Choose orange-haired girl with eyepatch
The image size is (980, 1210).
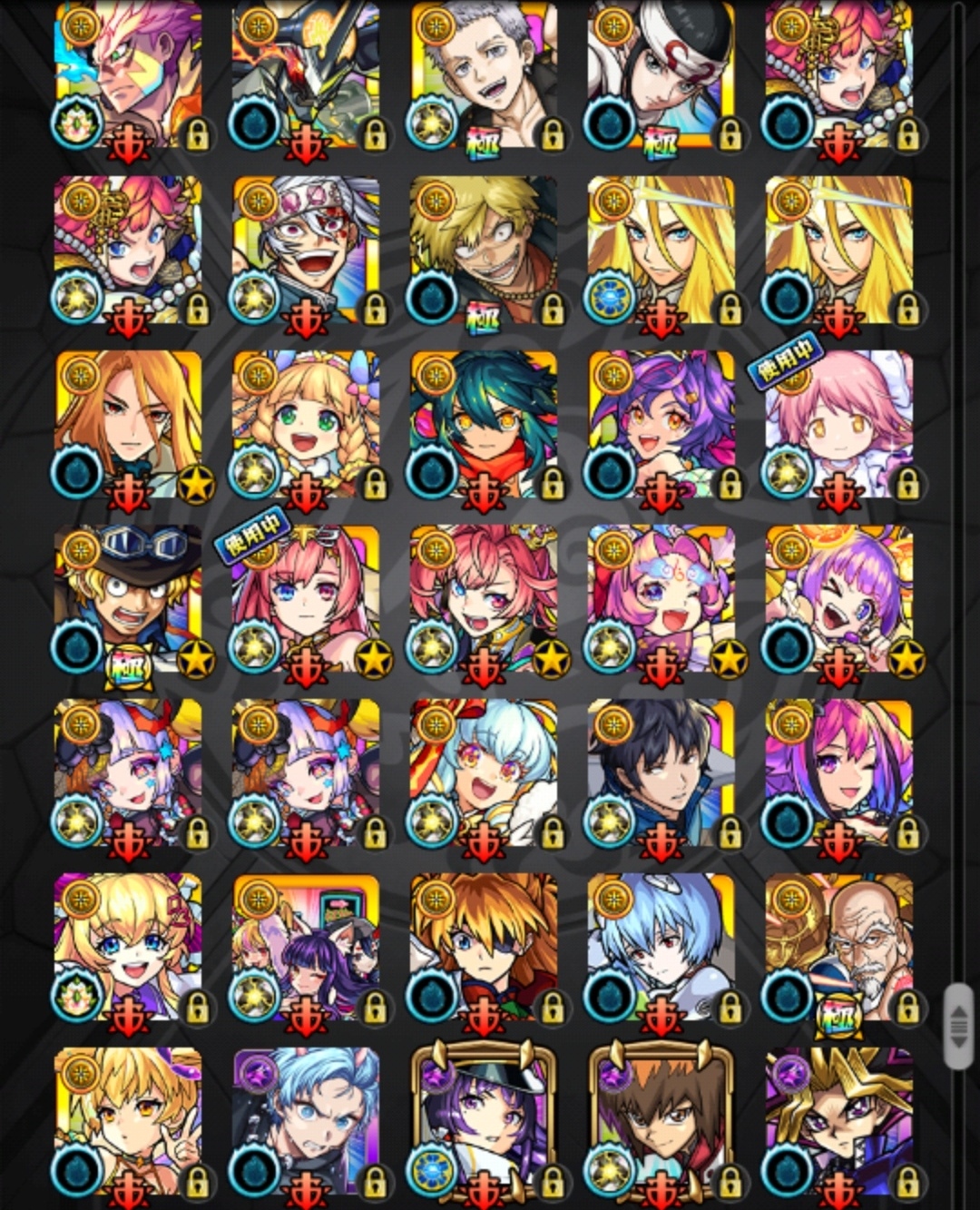pos(484,948)
